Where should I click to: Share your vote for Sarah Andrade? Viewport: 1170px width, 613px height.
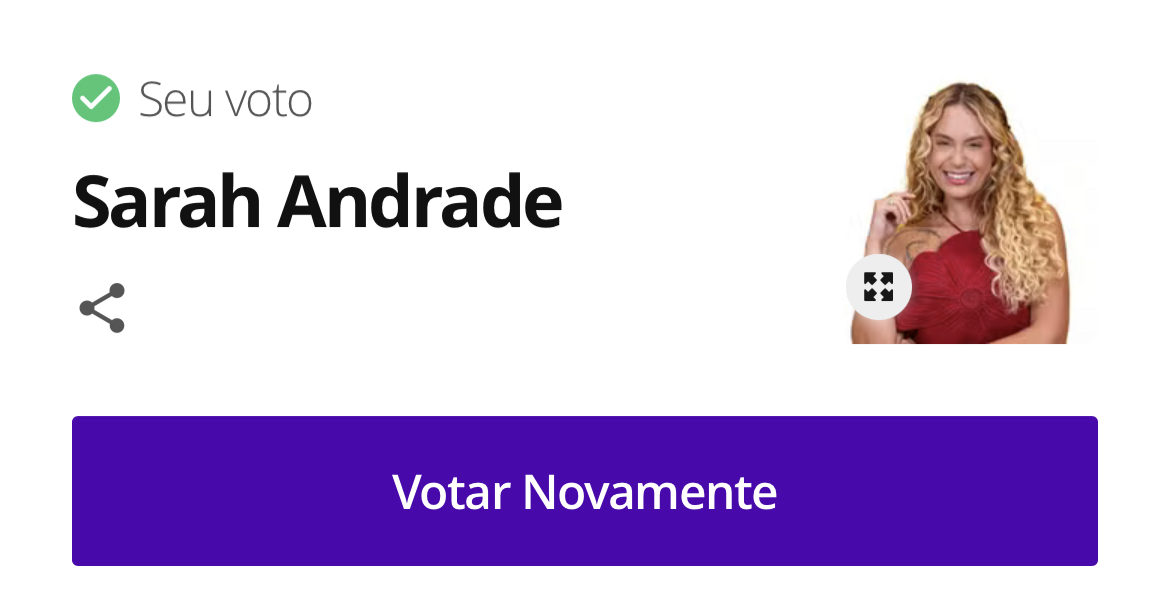(x=102, y=308)
